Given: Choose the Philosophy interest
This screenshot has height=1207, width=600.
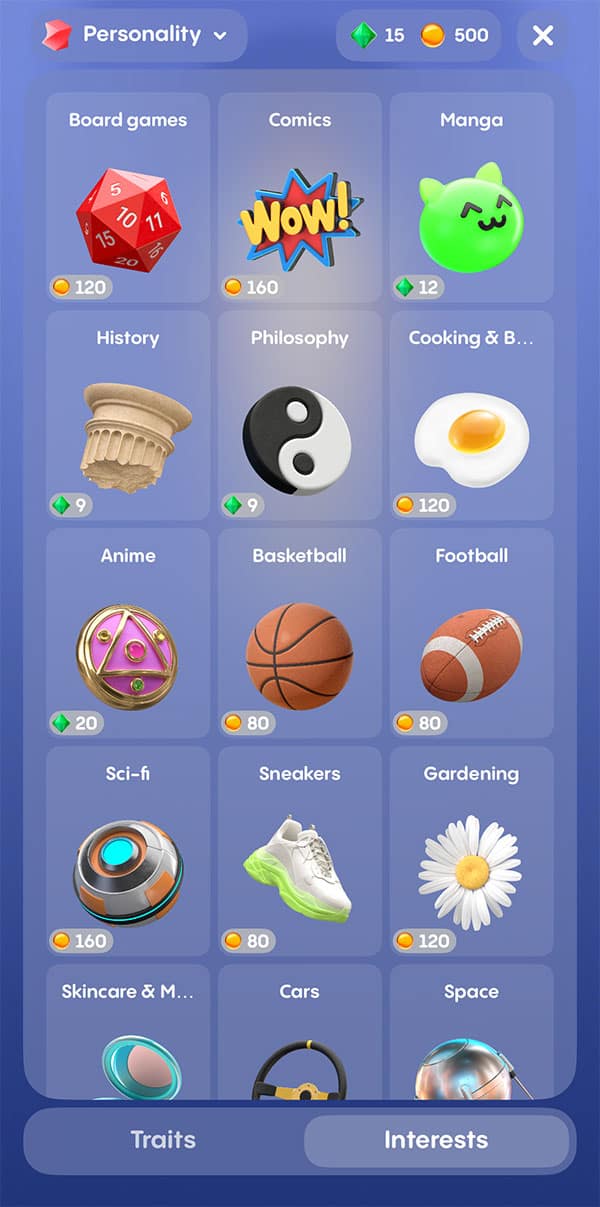Looking at the screenshot, I should point(300,415).
